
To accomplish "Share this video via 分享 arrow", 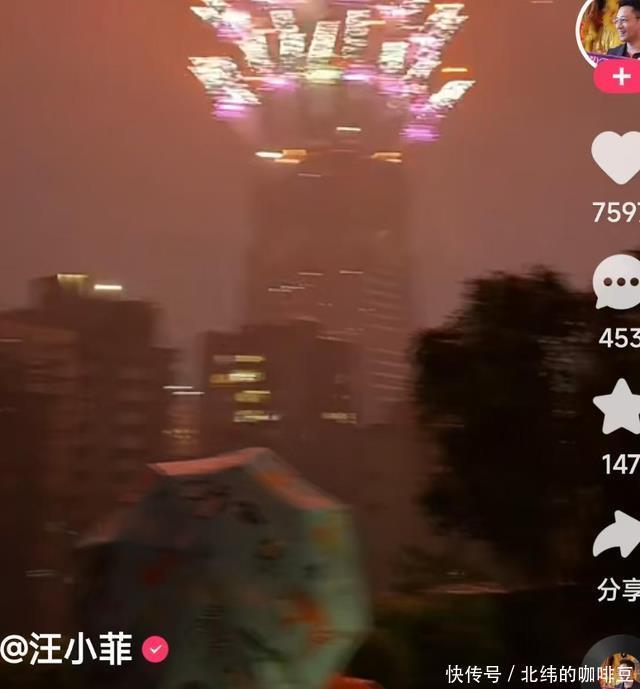I will 618,536.
